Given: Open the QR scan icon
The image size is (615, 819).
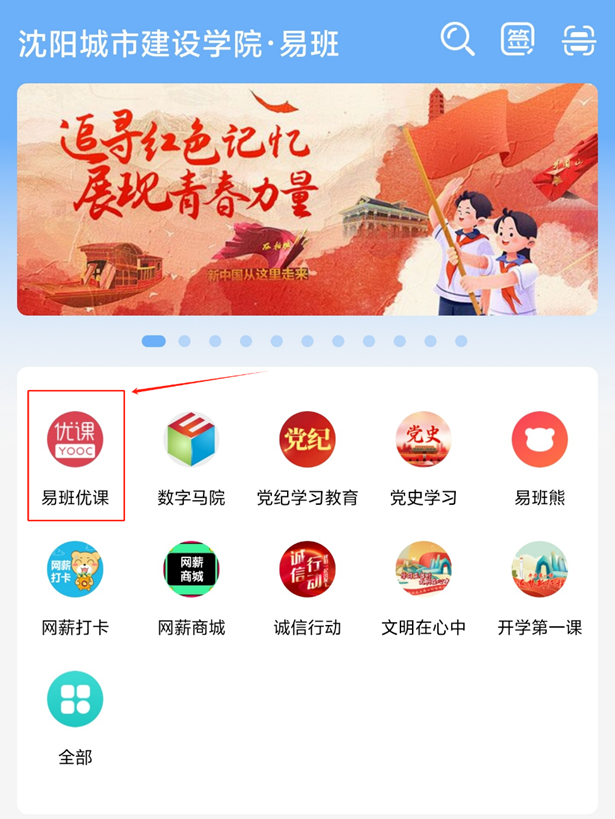Looking at the screenshot, I should pyautogui.click(x=578, y=40).
